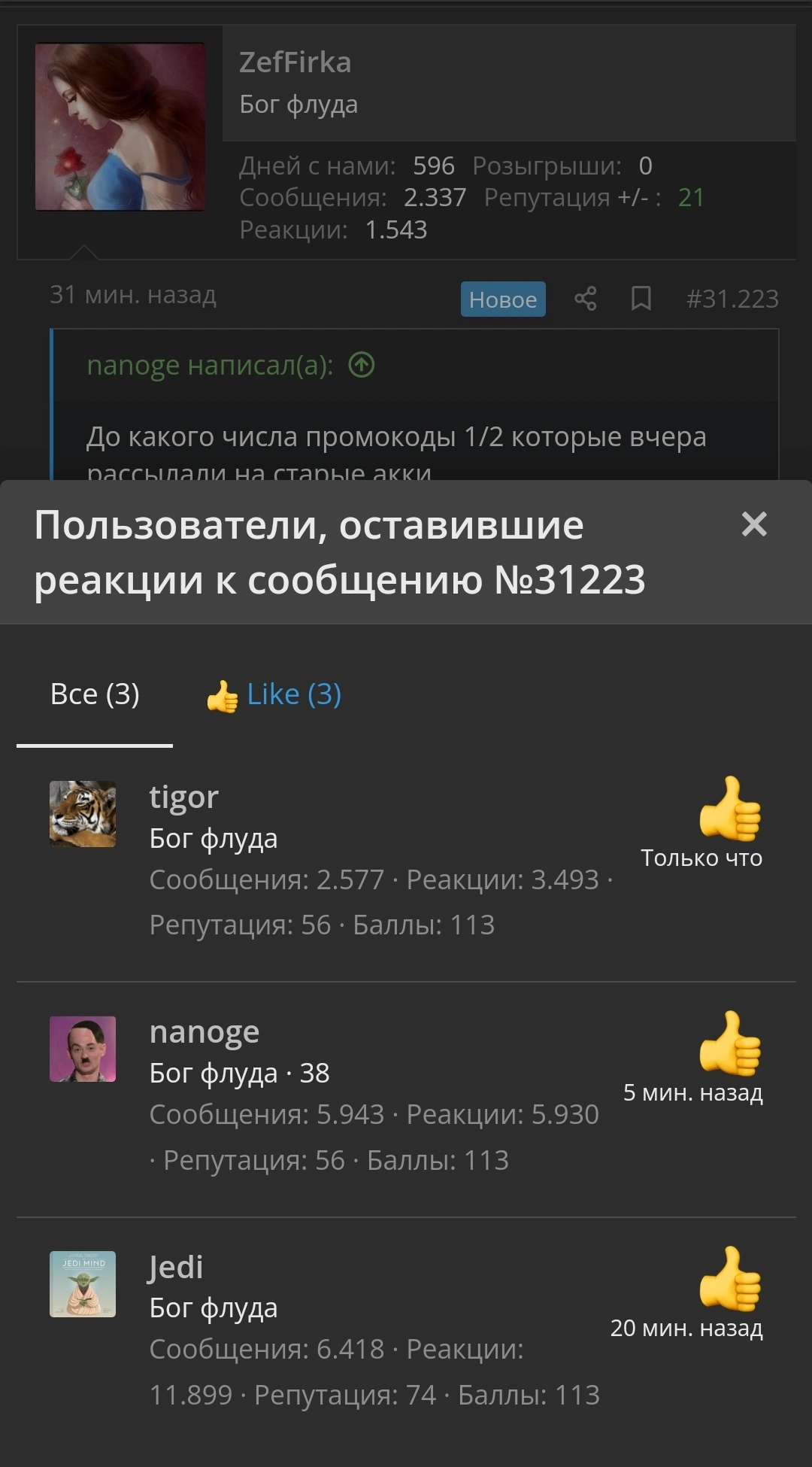Open Jedi's profile

coord(176,1267)
